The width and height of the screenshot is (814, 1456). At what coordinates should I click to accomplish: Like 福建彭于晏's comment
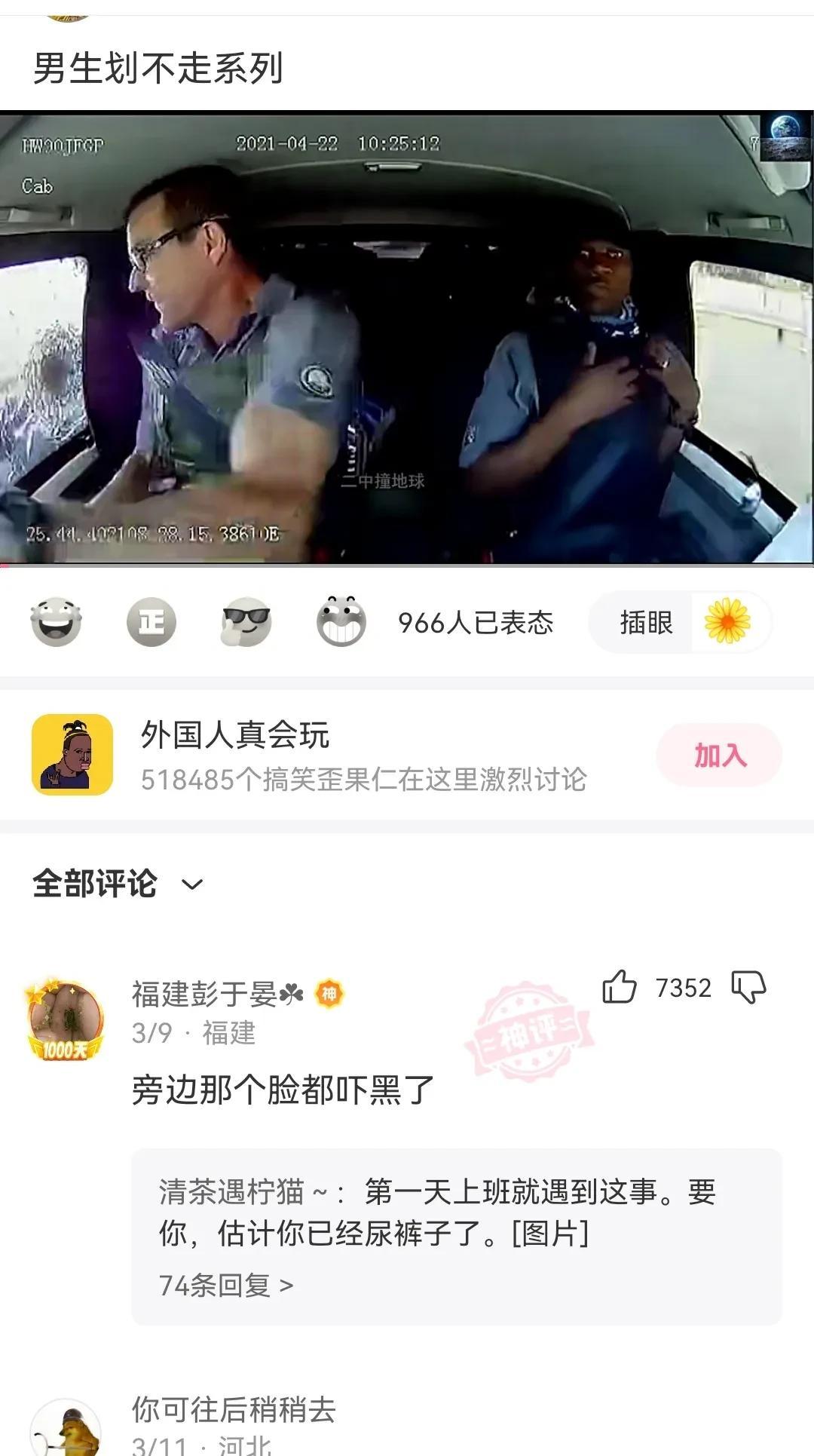[x=620, y=987]
